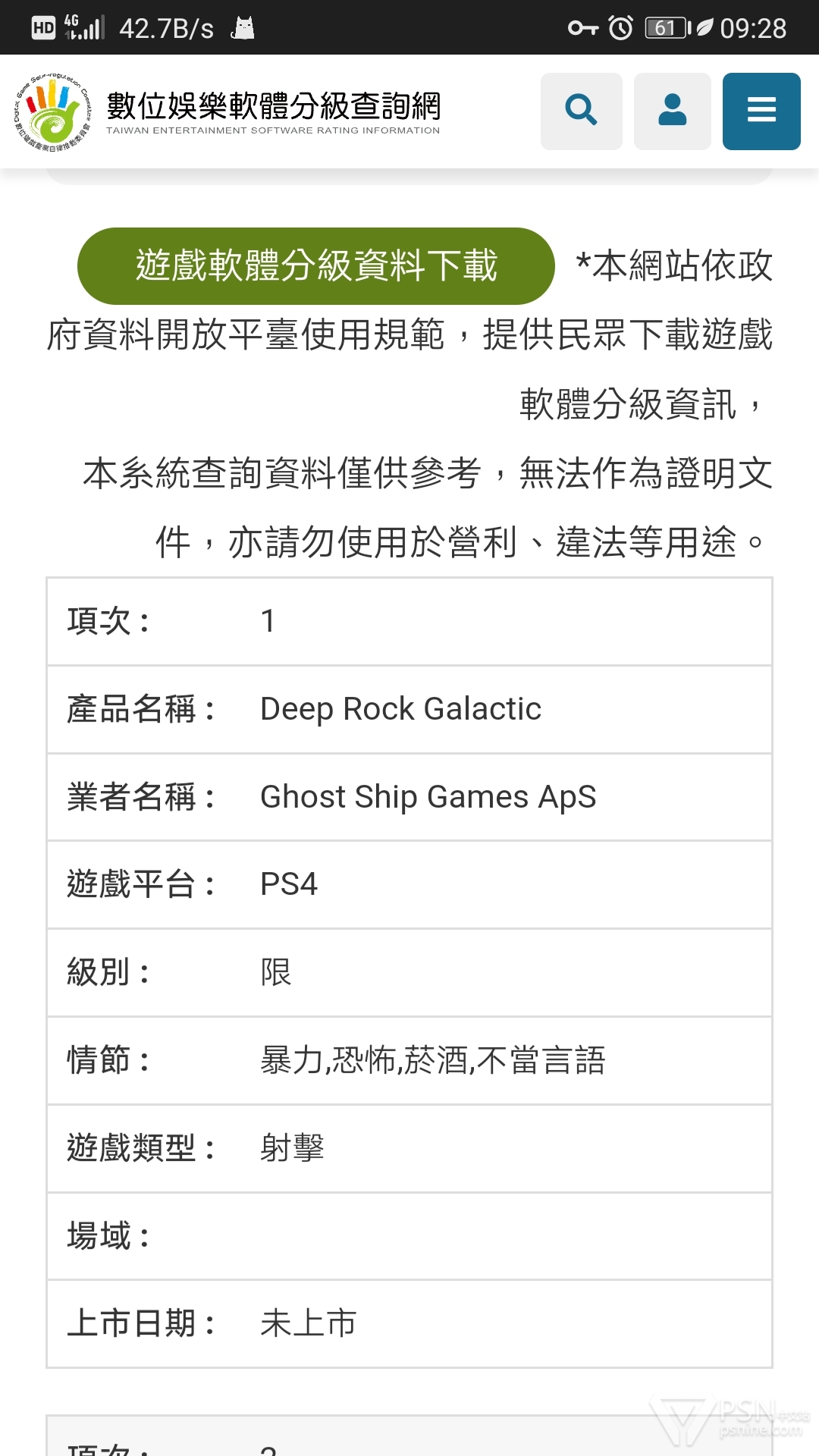
Task: Open the user account icon
Action: tap(673, 111)
